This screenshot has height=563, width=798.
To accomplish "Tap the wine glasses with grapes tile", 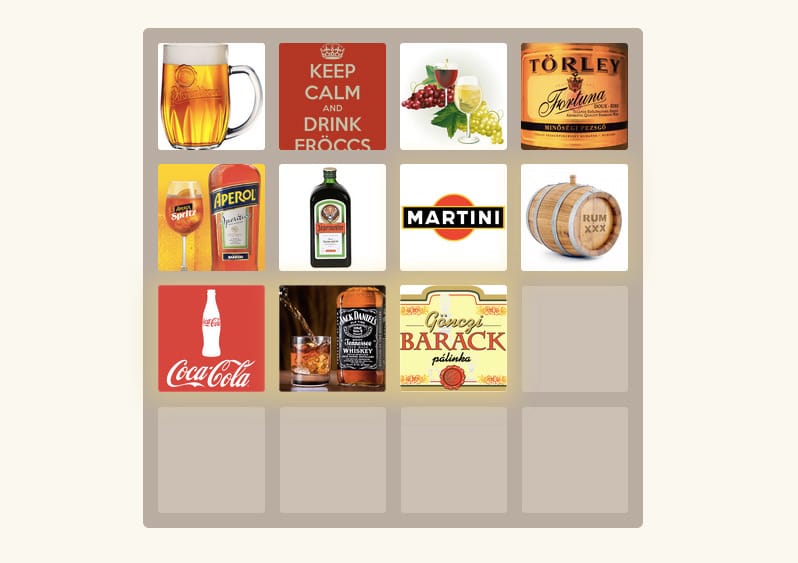I will click(453, 96).
